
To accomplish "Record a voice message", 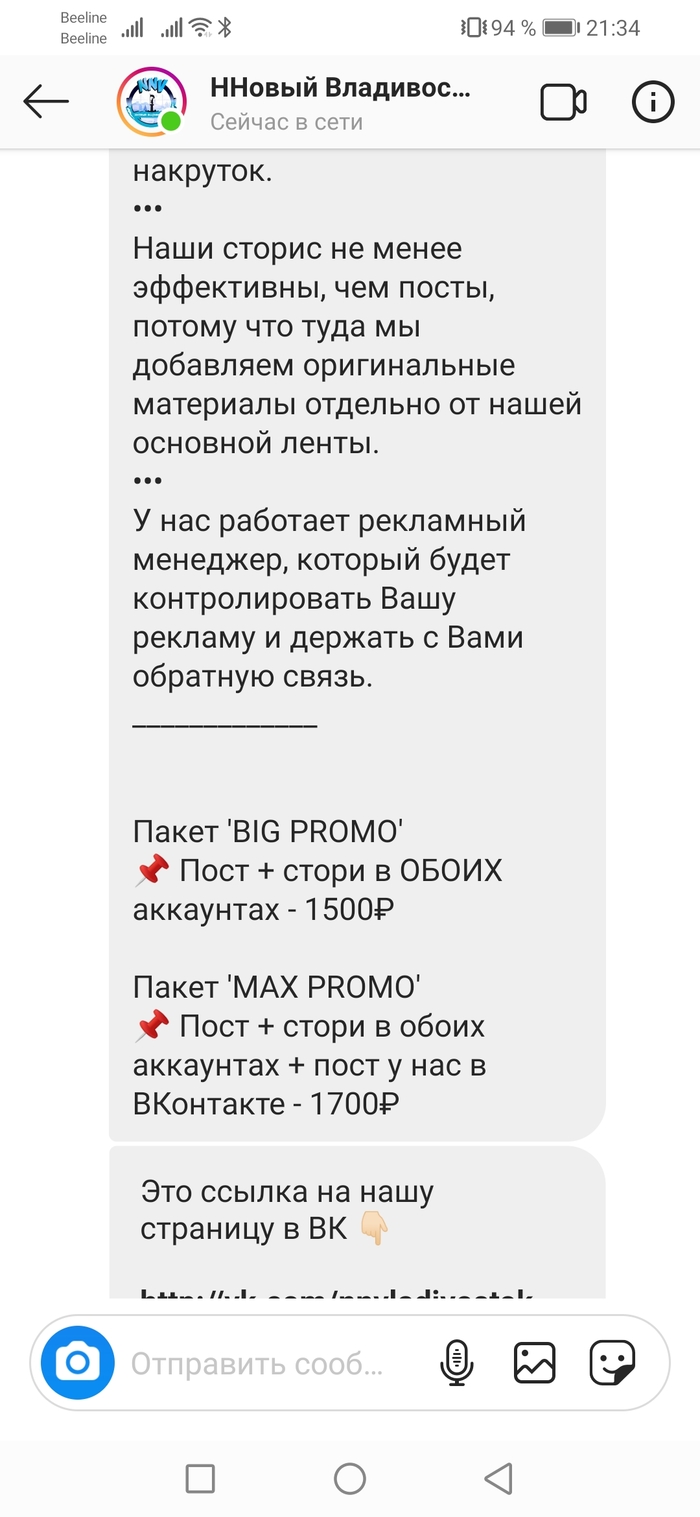I will (x=457, y=1362).
